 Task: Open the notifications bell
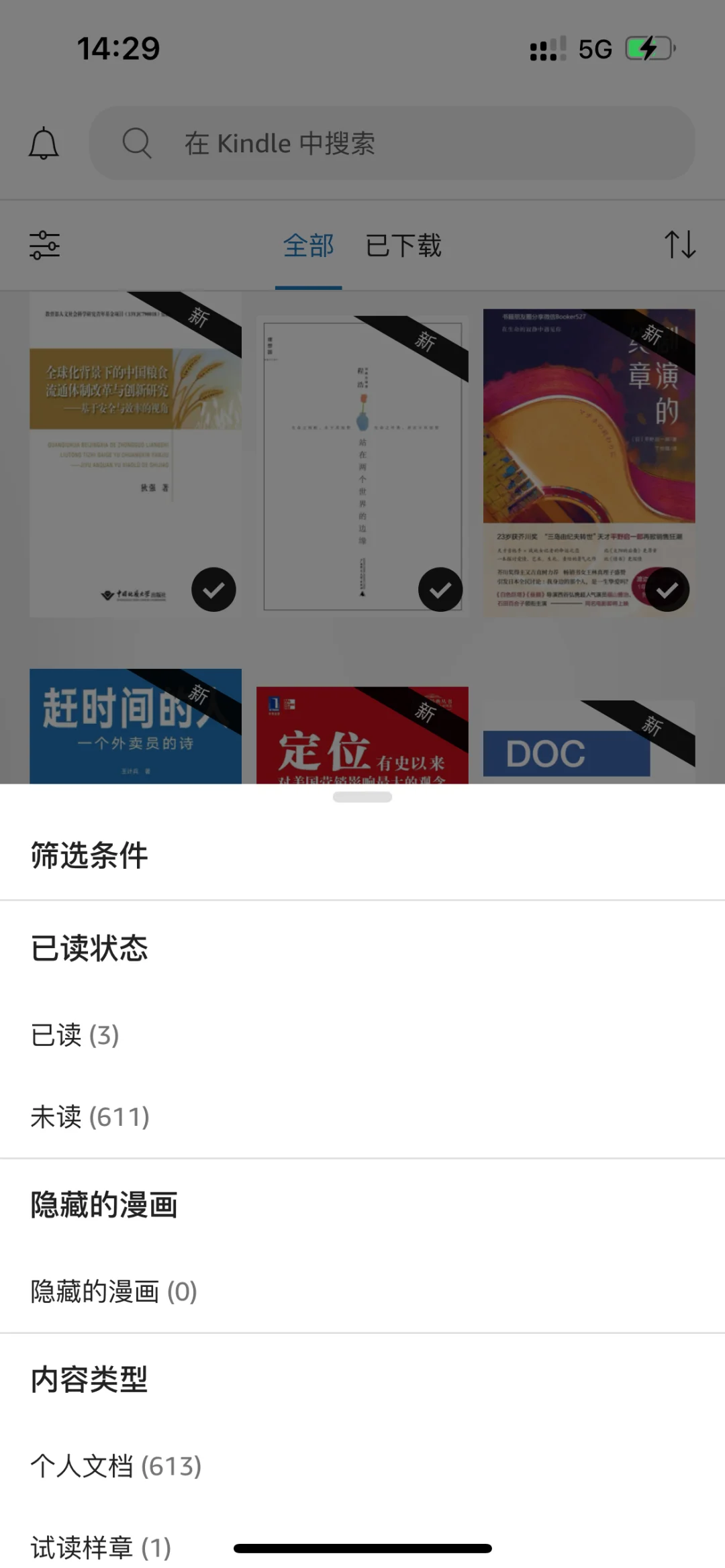pyautogui.click(x=44, y=143)
